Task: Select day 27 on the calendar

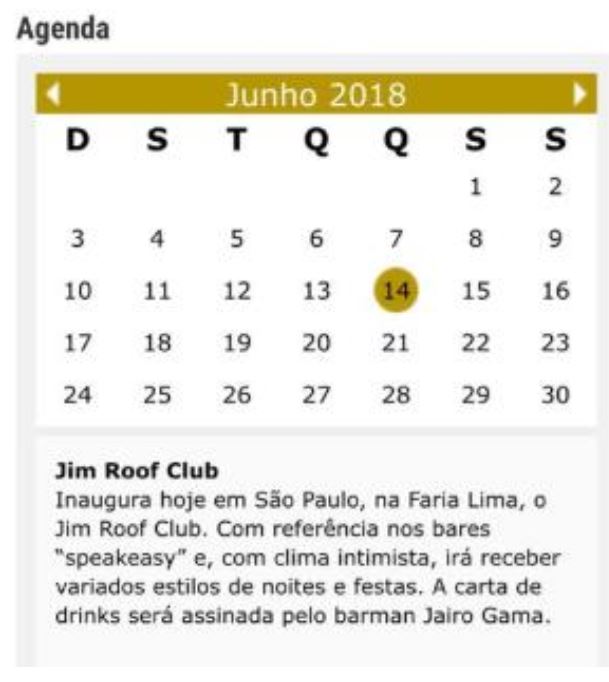Action: click(x=316, y=395)
